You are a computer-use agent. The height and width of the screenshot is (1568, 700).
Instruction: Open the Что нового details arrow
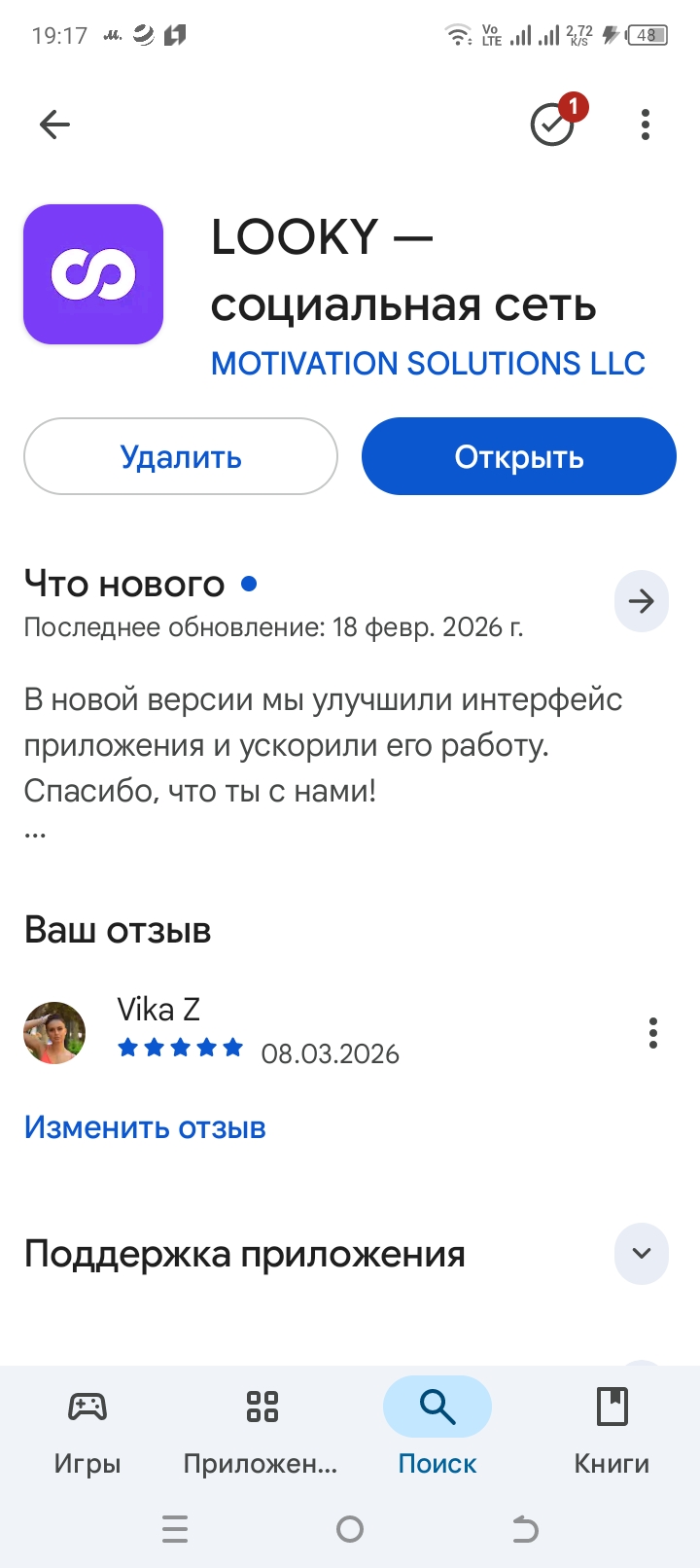click(x=641, y=601)
